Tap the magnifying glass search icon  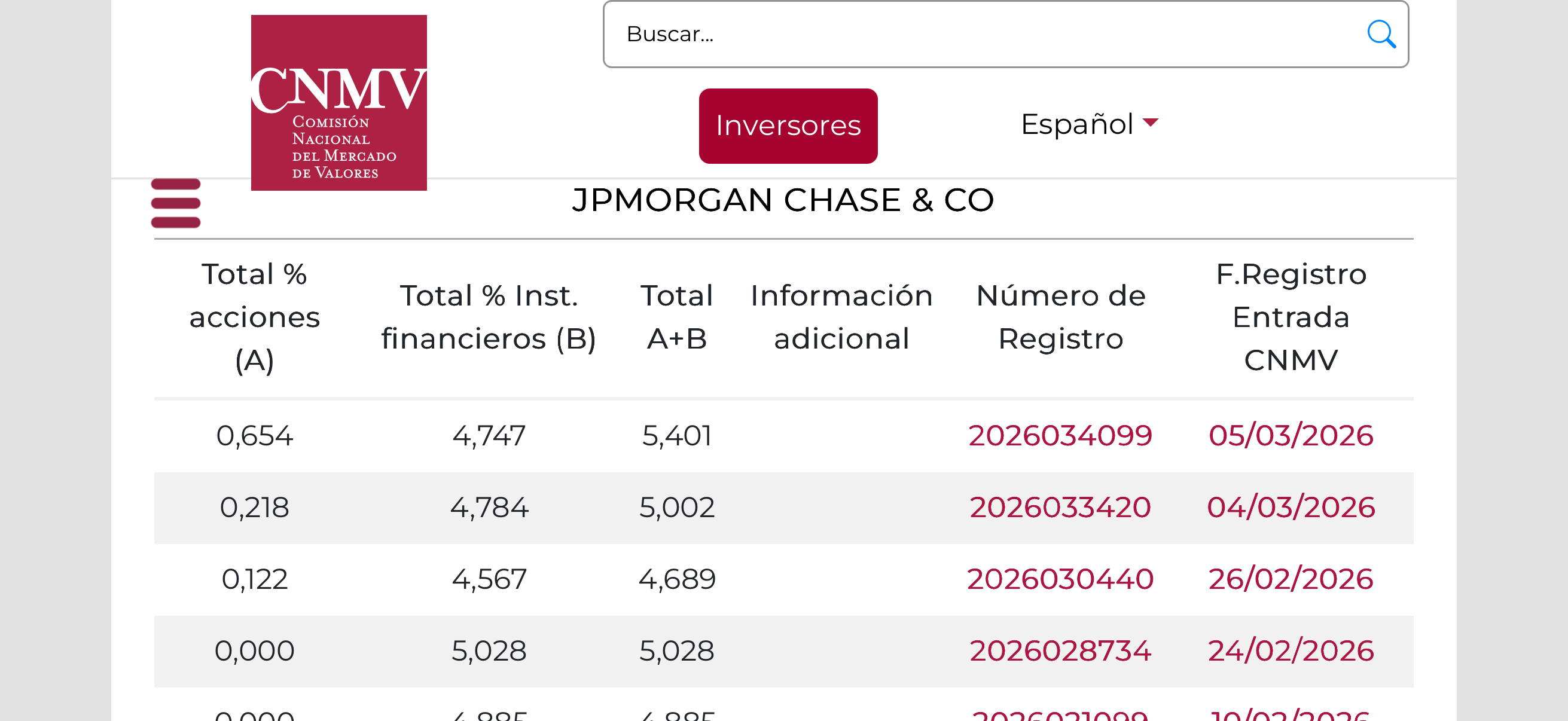tap(1380, 34)
